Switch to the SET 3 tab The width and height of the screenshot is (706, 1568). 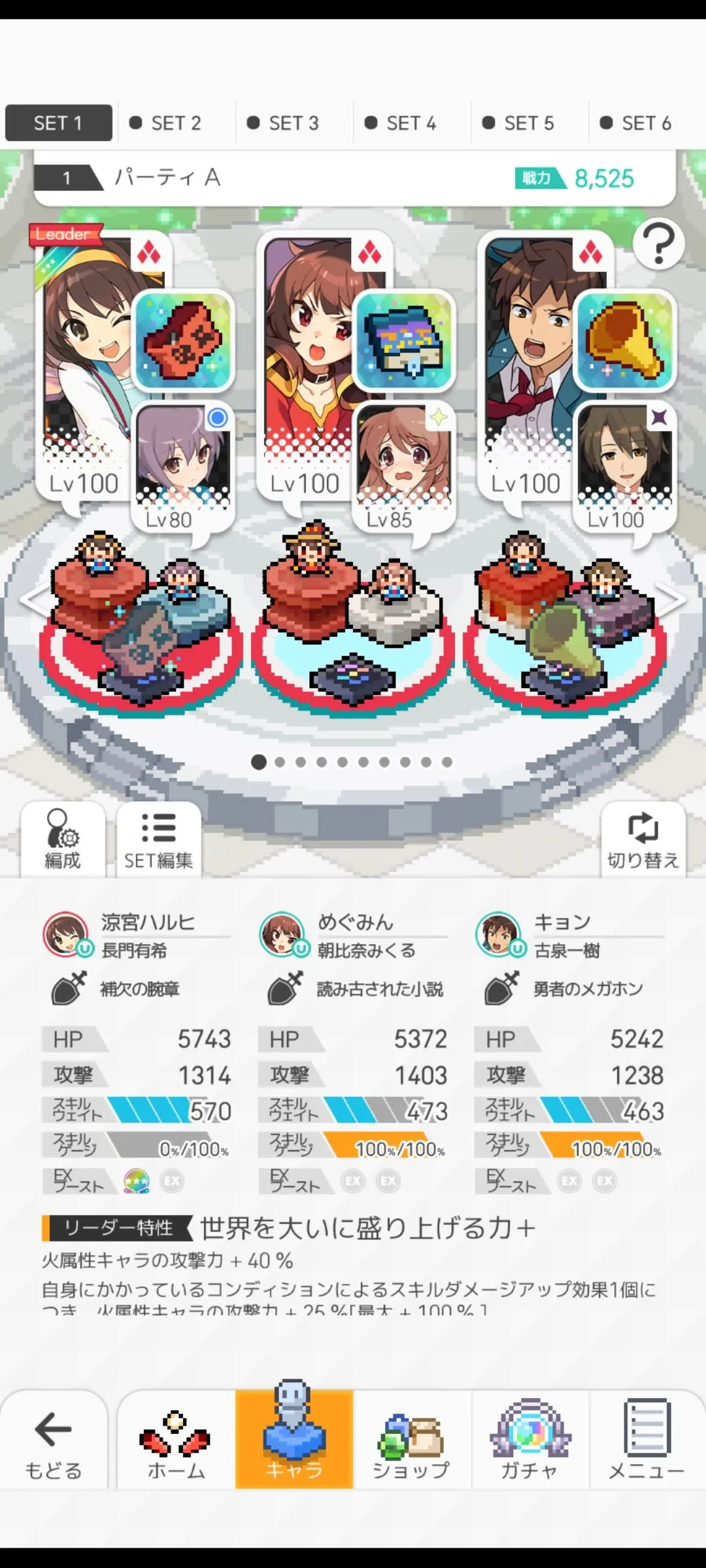[284, 123]
